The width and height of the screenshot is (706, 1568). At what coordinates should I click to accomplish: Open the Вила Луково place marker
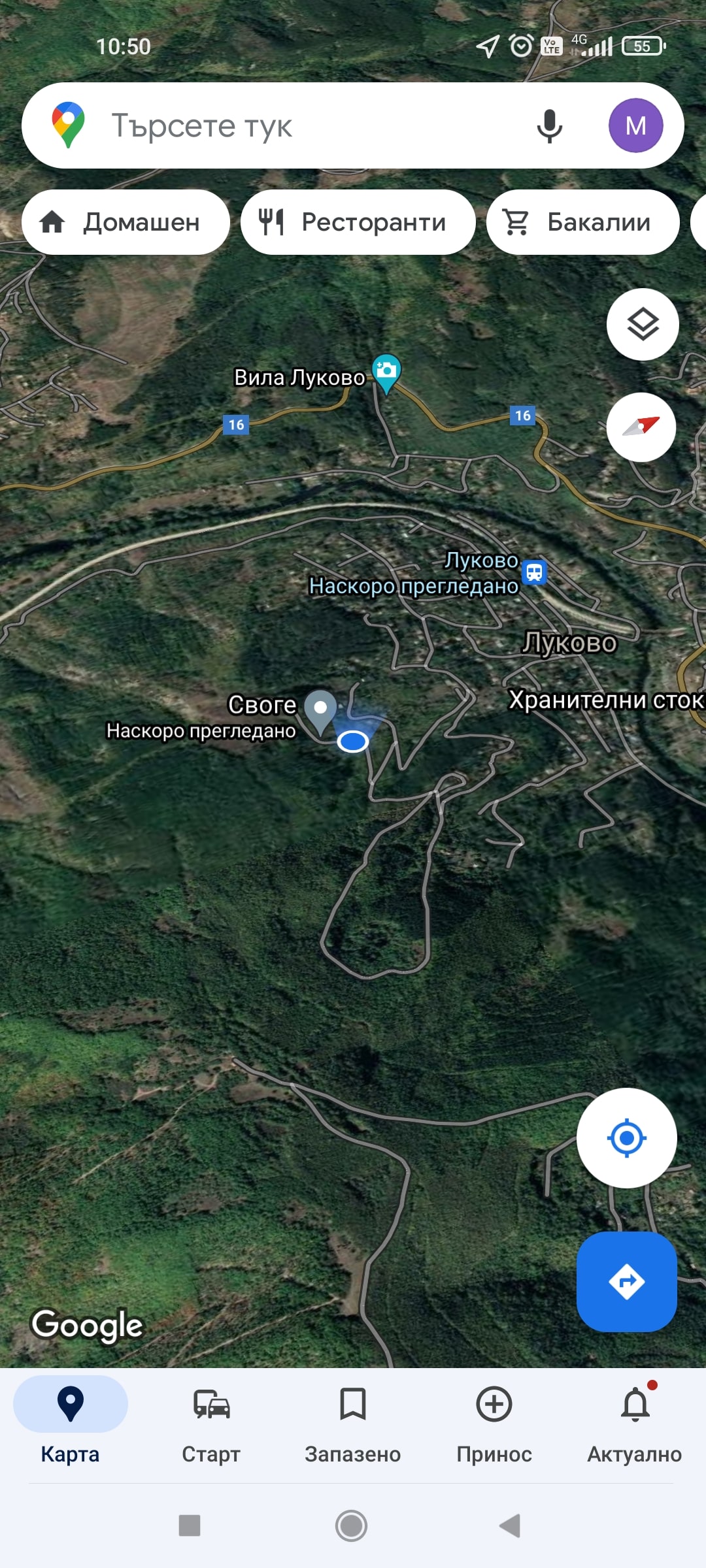386,372
